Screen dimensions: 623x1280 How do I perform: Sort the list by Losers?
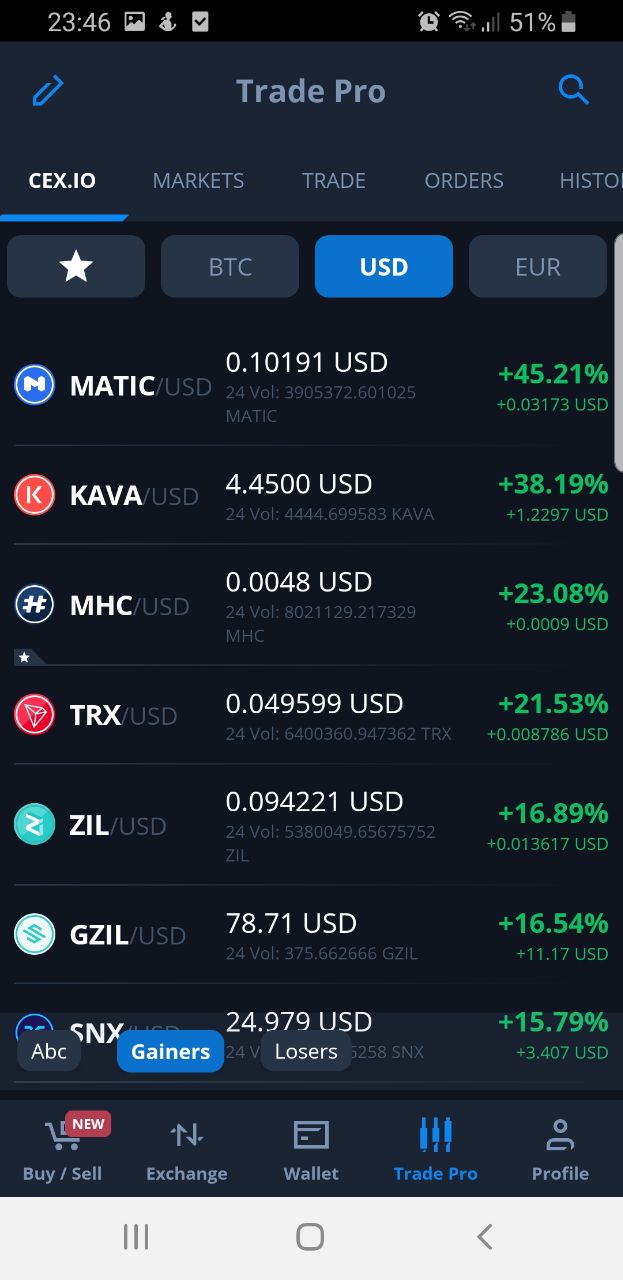pos(306,1051)
